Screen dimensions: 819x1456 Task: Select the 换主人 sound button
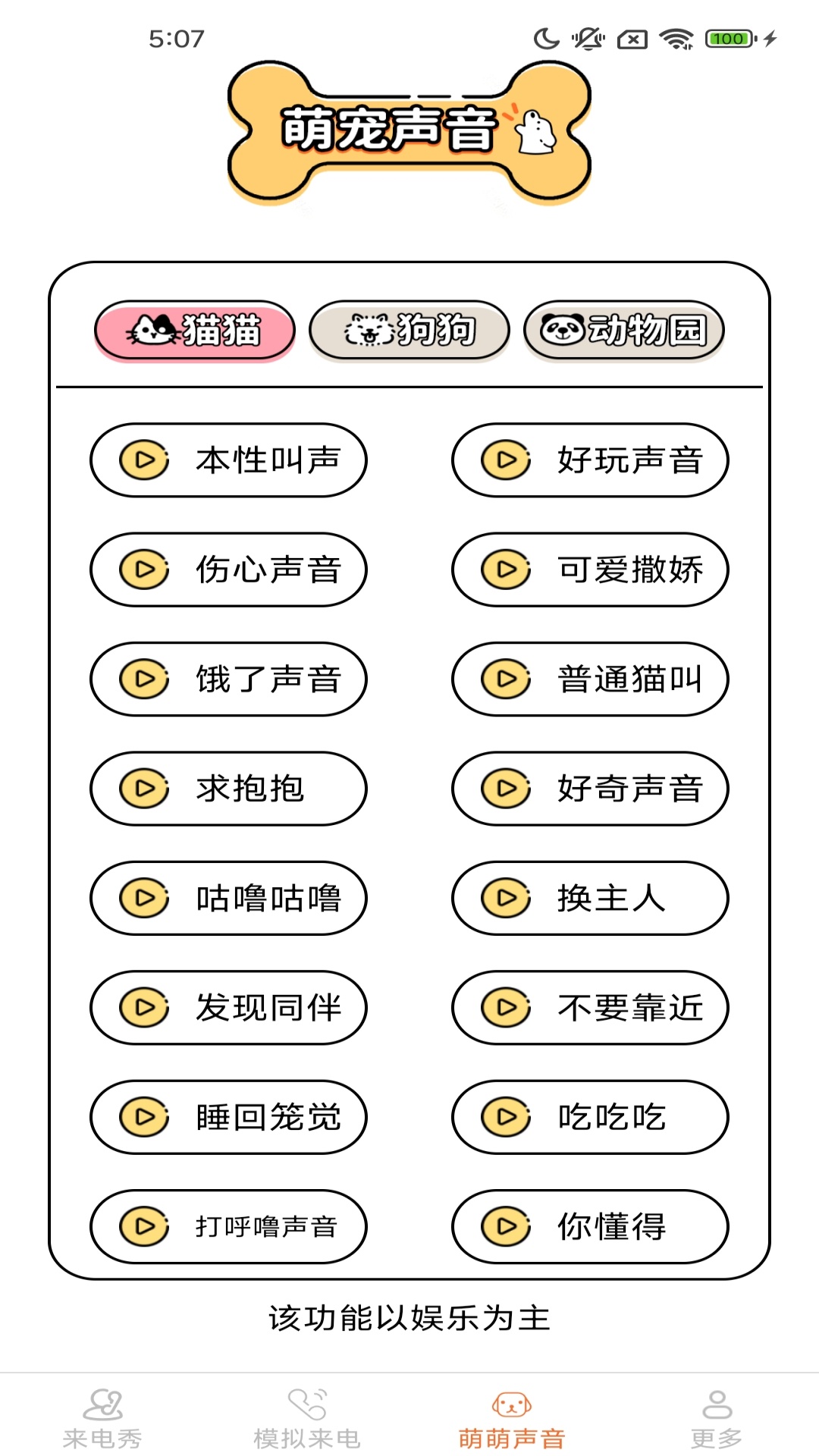(590, 898)
